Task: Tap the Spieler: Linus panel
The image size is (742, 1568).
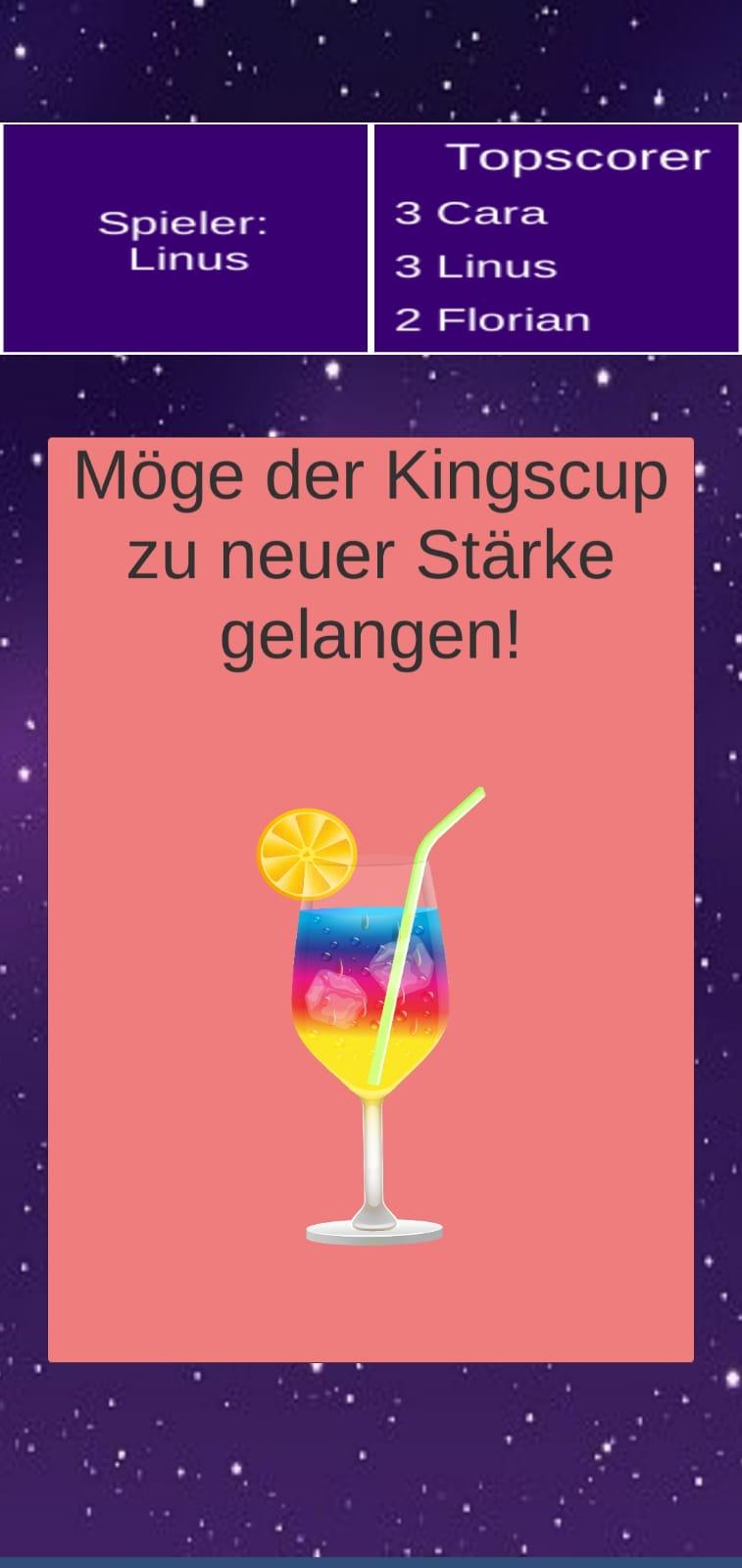Action: click(185, 238)
